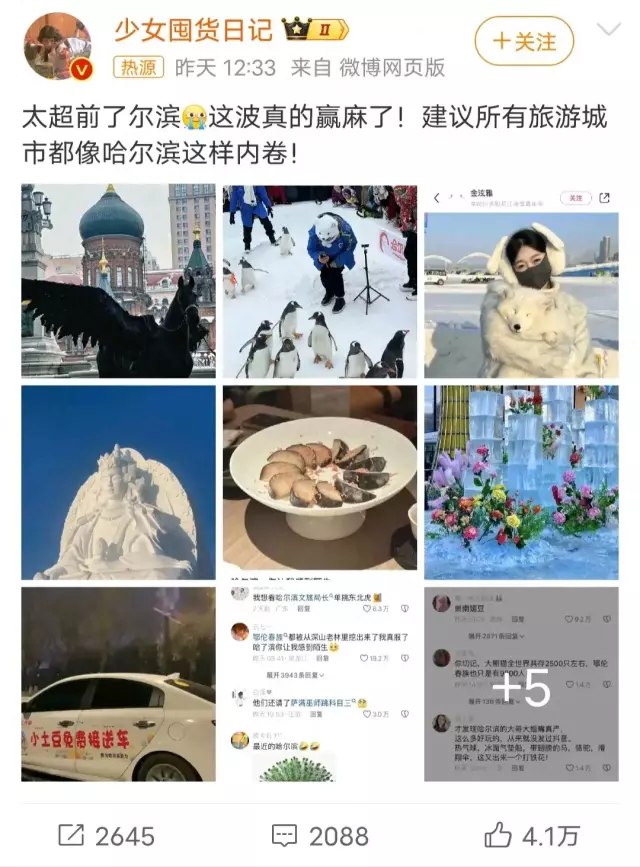Repost this post showing 2645

(106, 836)
